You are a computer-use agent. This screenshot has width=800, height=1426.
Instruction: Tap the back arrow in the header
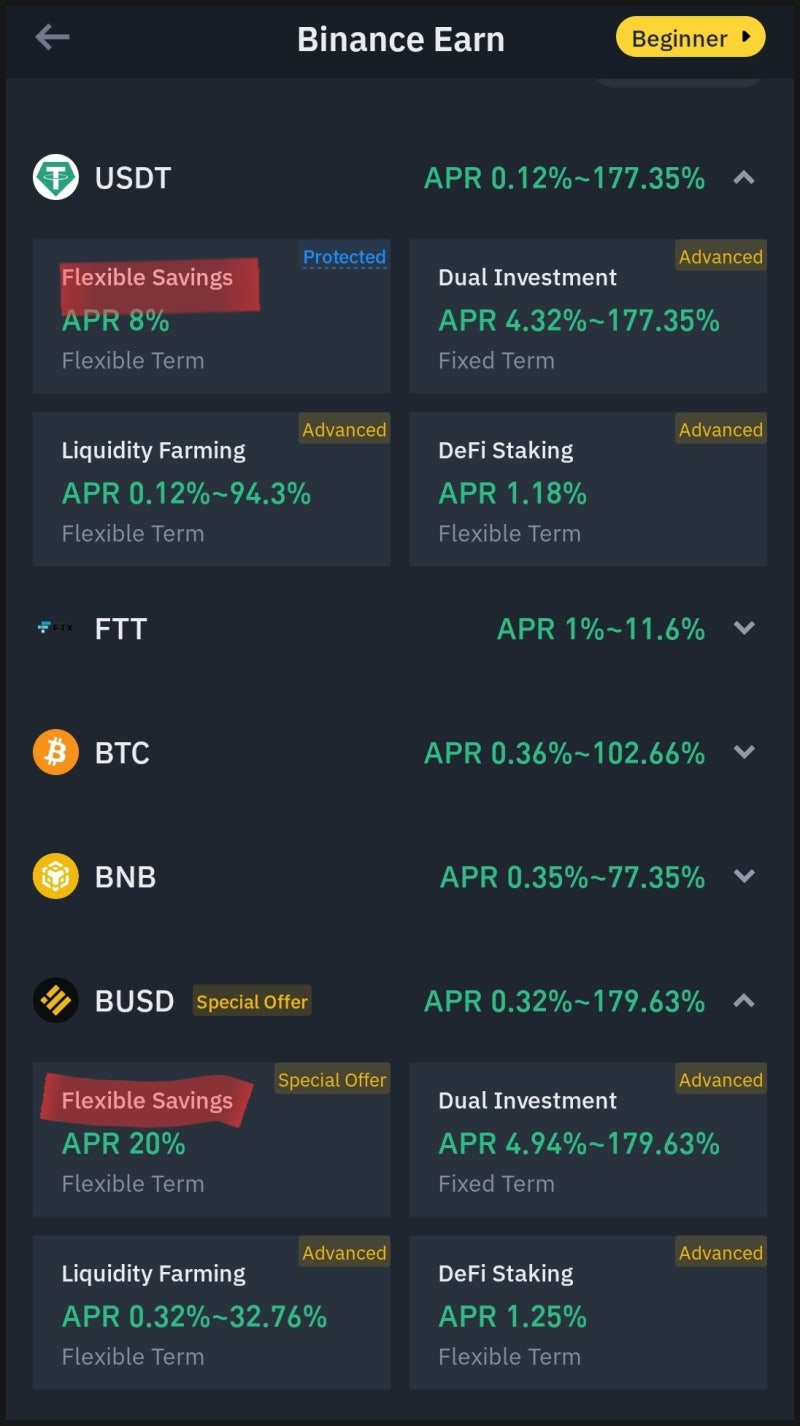pyautogui.click(x=52, y=37)
